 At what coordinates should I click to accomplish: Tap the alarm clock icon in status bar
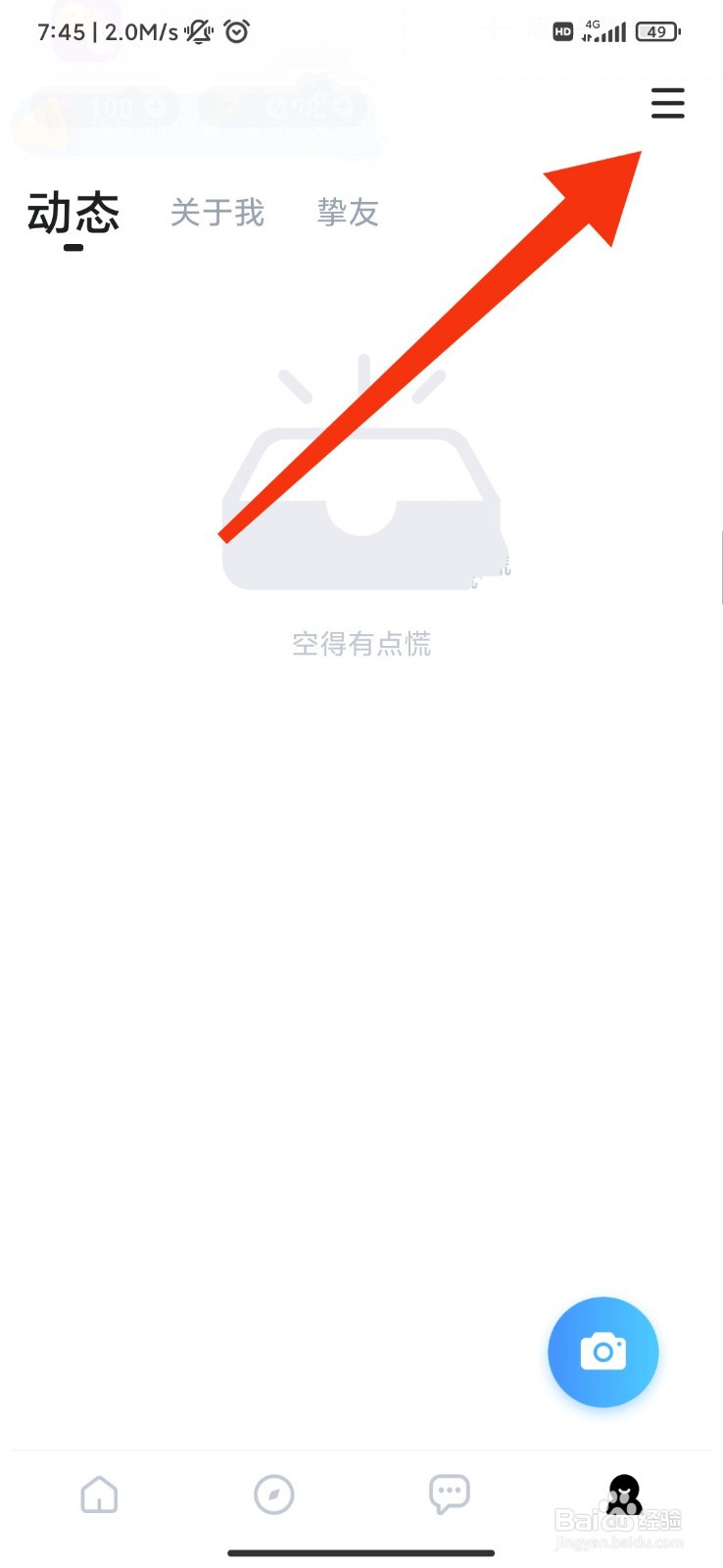(x=236, y=31)
